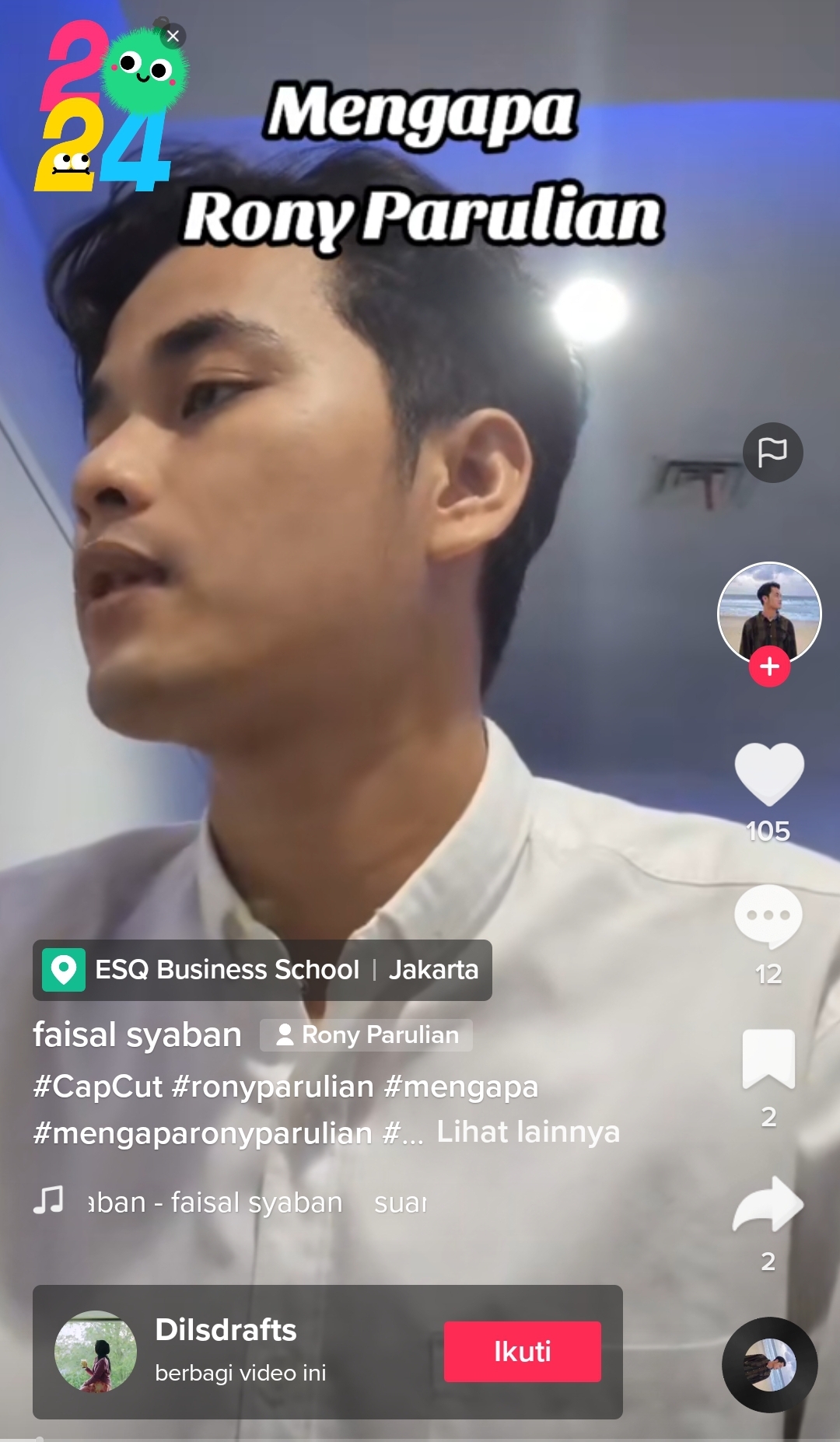This screenshot has width=840, height=1442.
Task: Open the faisal syaban username
Action: (137, 1035)
